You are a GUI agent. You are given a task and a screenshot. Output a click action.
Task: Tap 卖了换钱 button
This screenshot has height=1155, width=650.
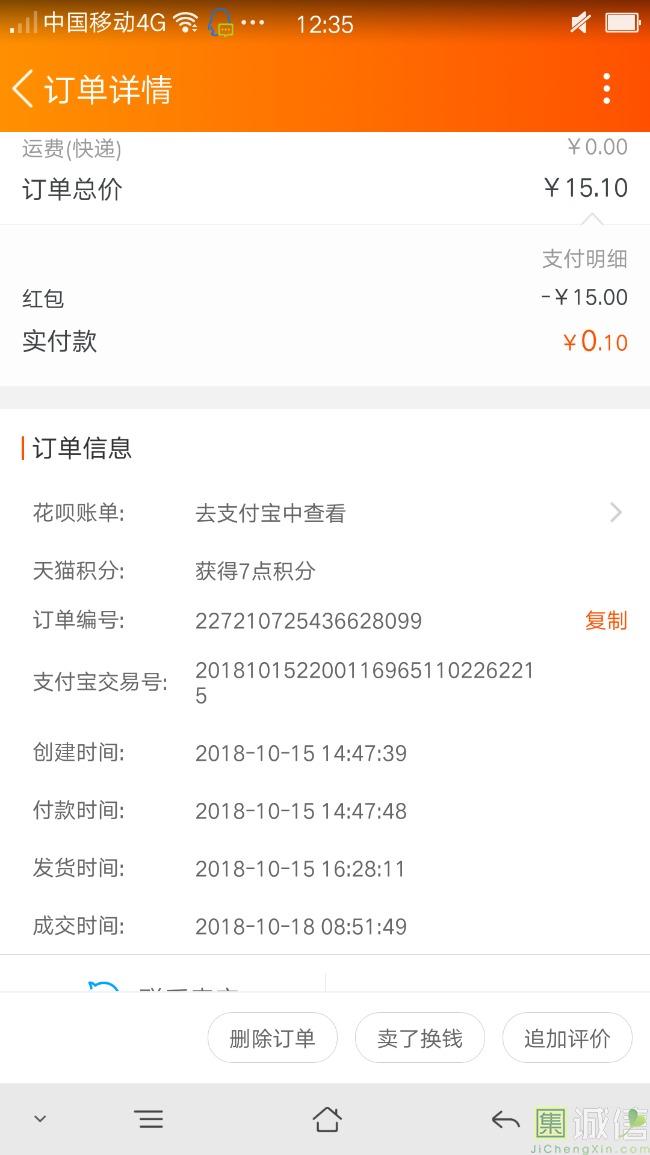[420, 1038]
